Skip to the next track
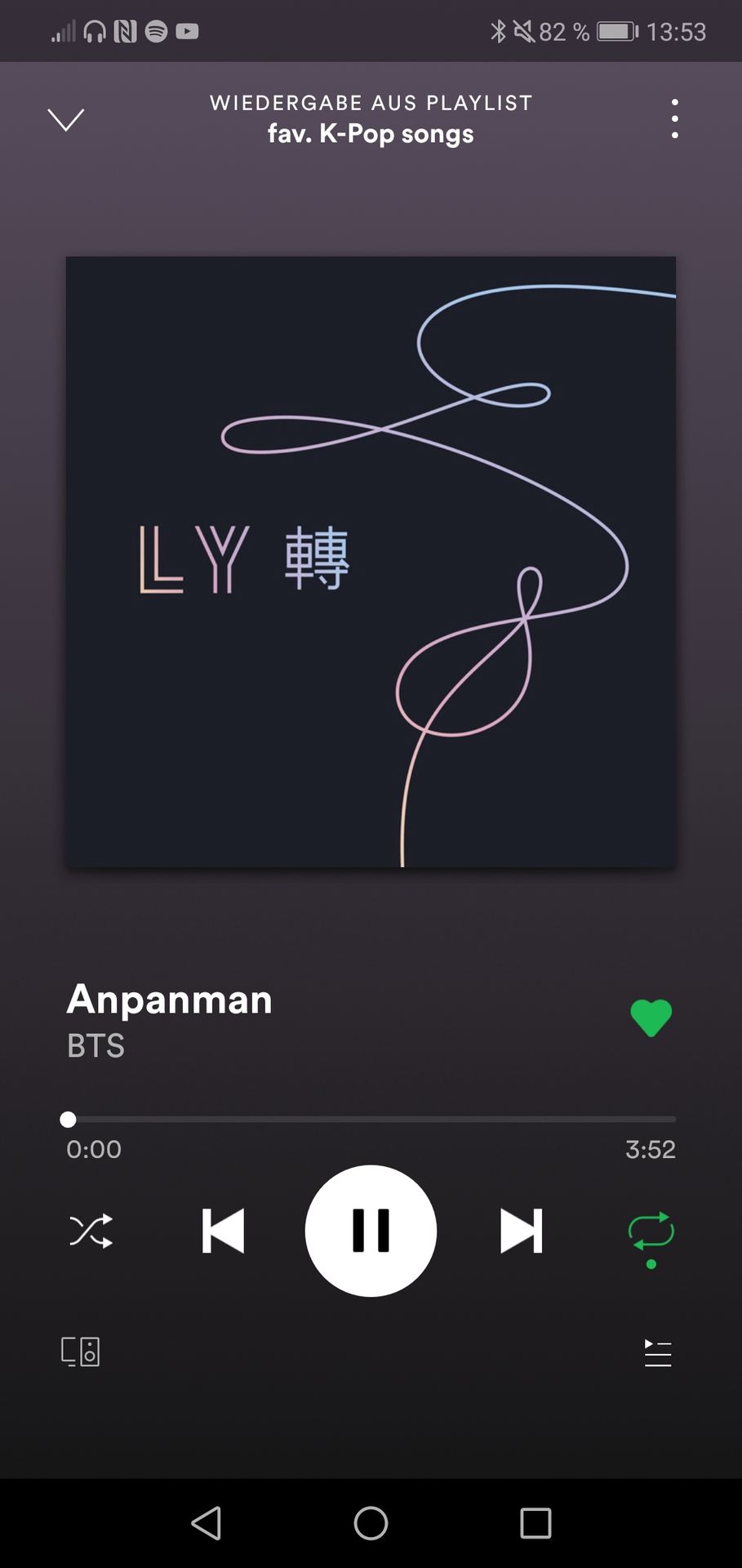The image size is (742, 1568). (521, 1231)
